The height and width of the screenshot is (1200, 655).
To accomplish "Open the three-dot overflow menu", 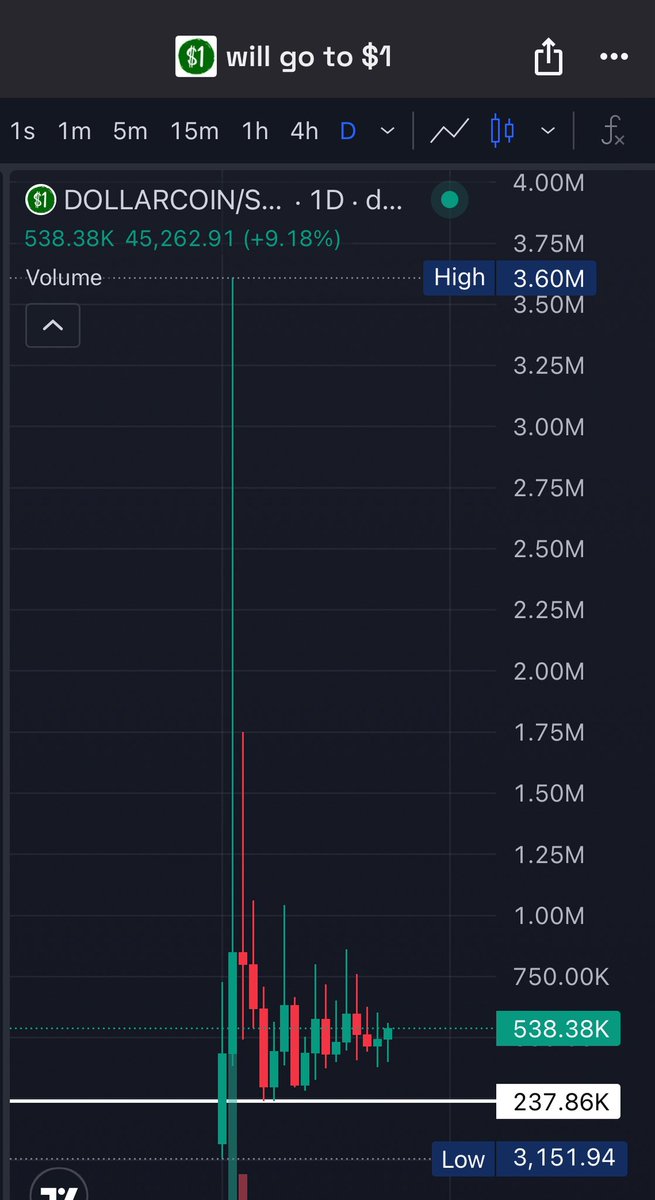I will [613, 57].
